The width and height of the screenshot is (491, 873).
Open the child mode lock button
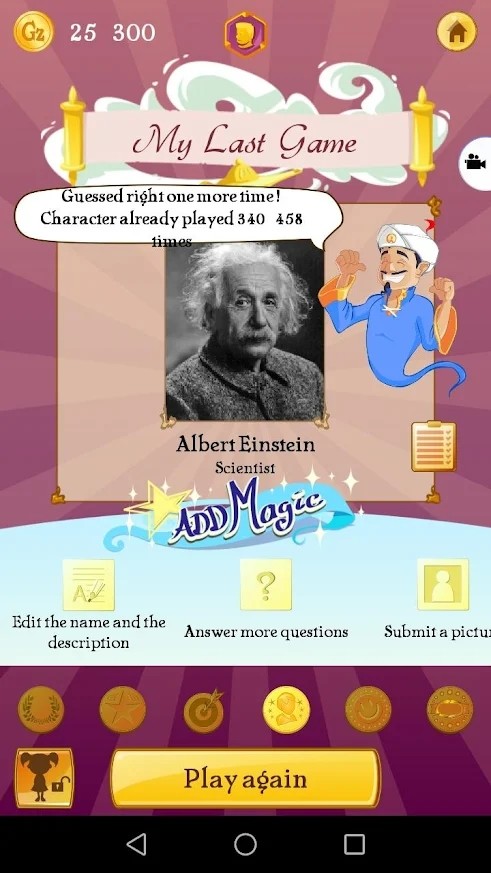point(45,777)
